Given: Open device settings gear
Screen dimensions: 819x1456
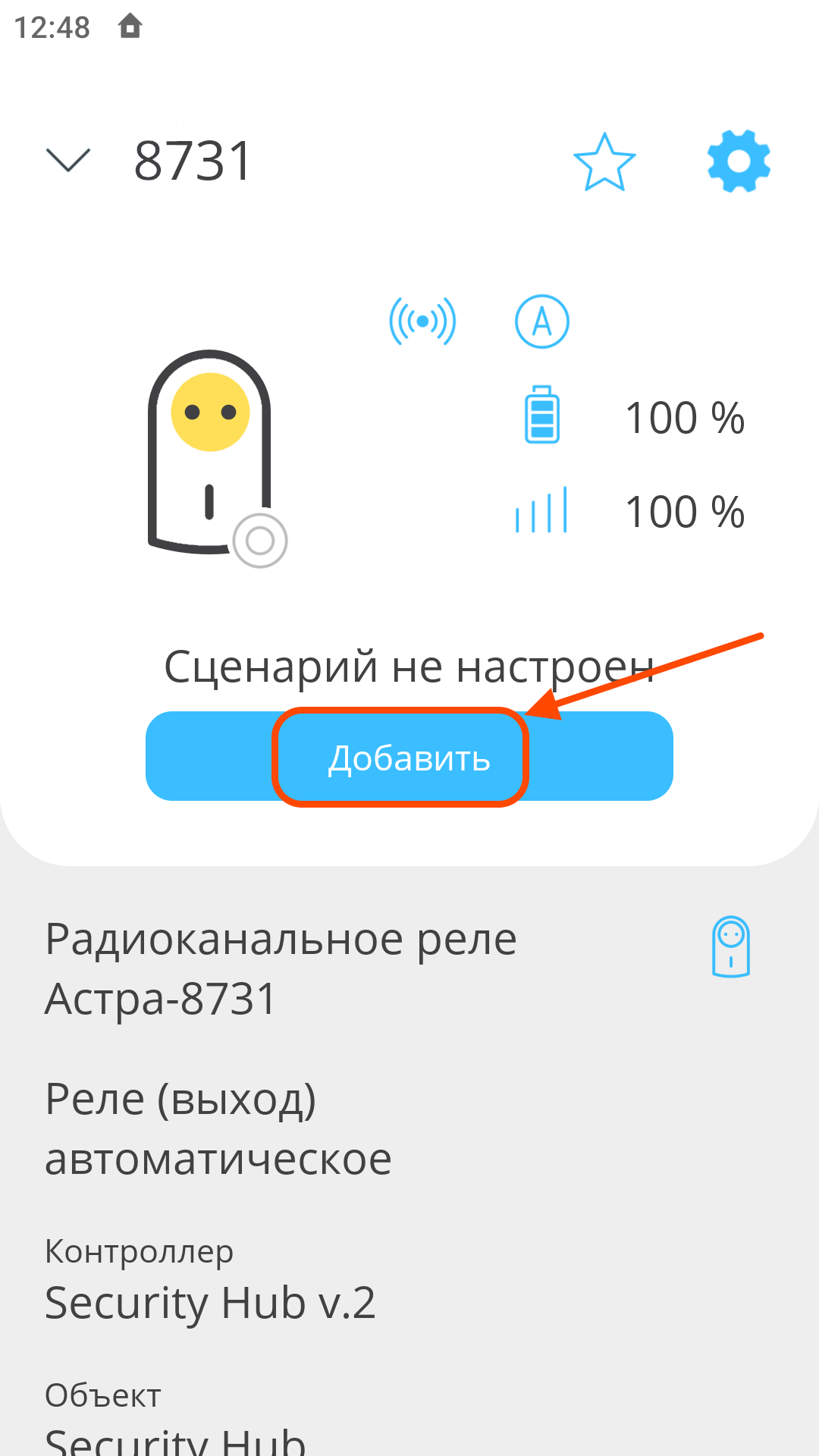Looking at the screenshot, I should pos(738,161).
